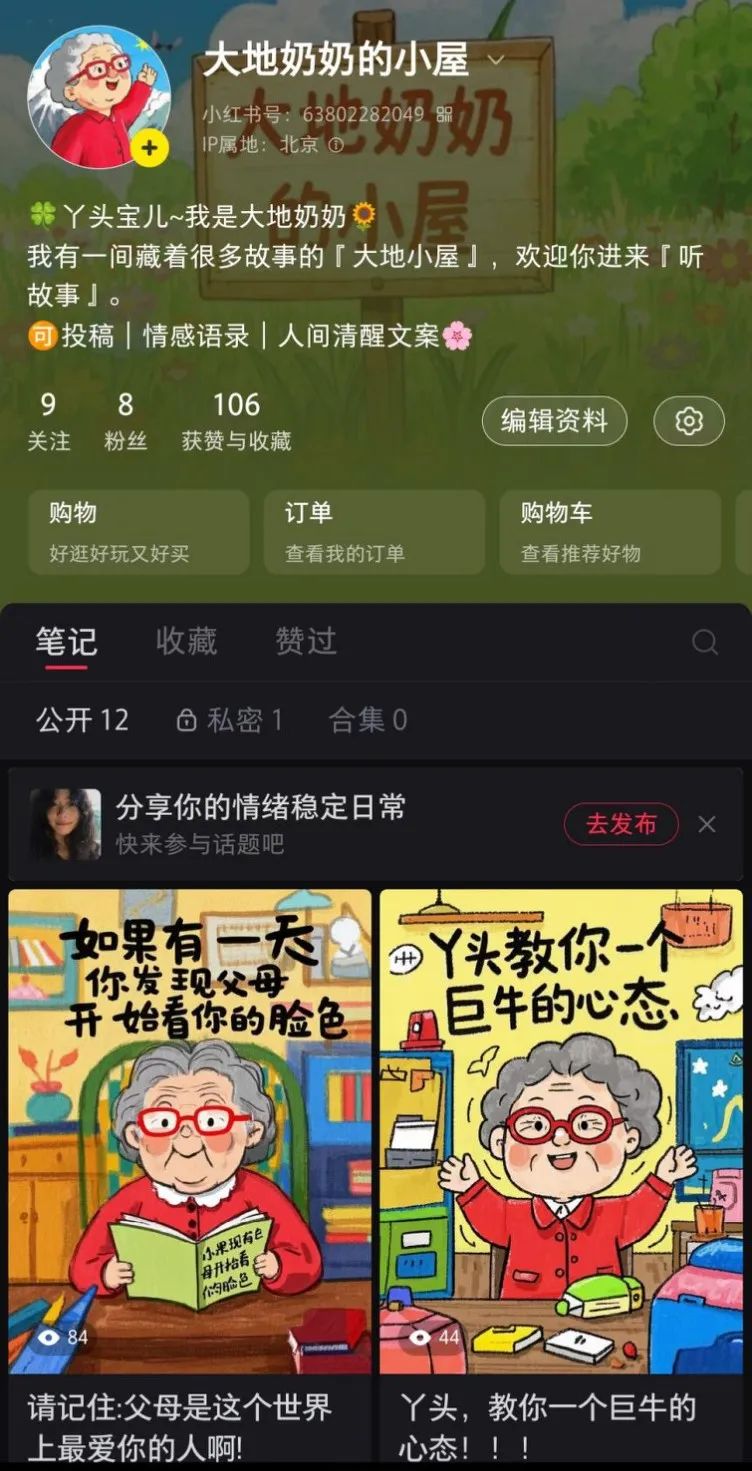Viewport: 752px width, 1471px height.
Task: View the 粉丝 followers list
Action: tap(125, 421)
